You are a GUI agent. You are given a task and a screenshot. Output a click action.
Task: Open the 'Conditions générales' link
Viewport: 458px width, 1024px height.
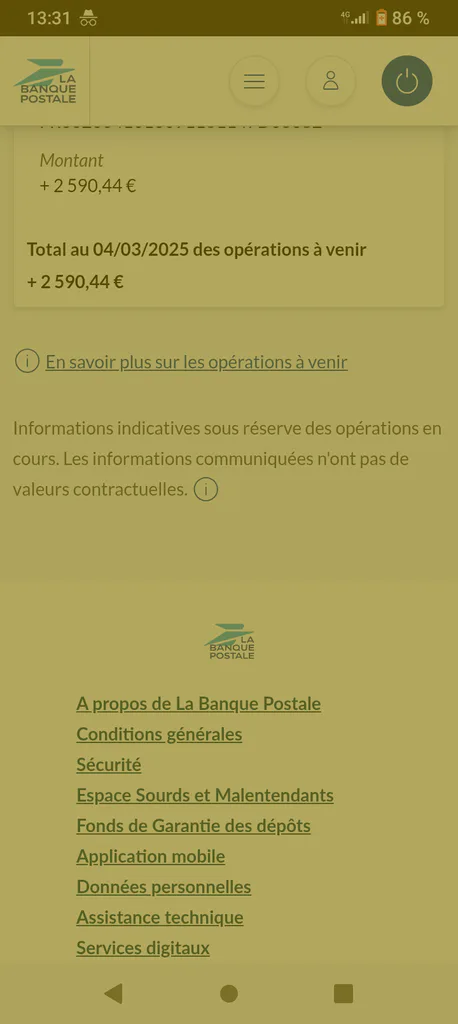coord(159,735)
